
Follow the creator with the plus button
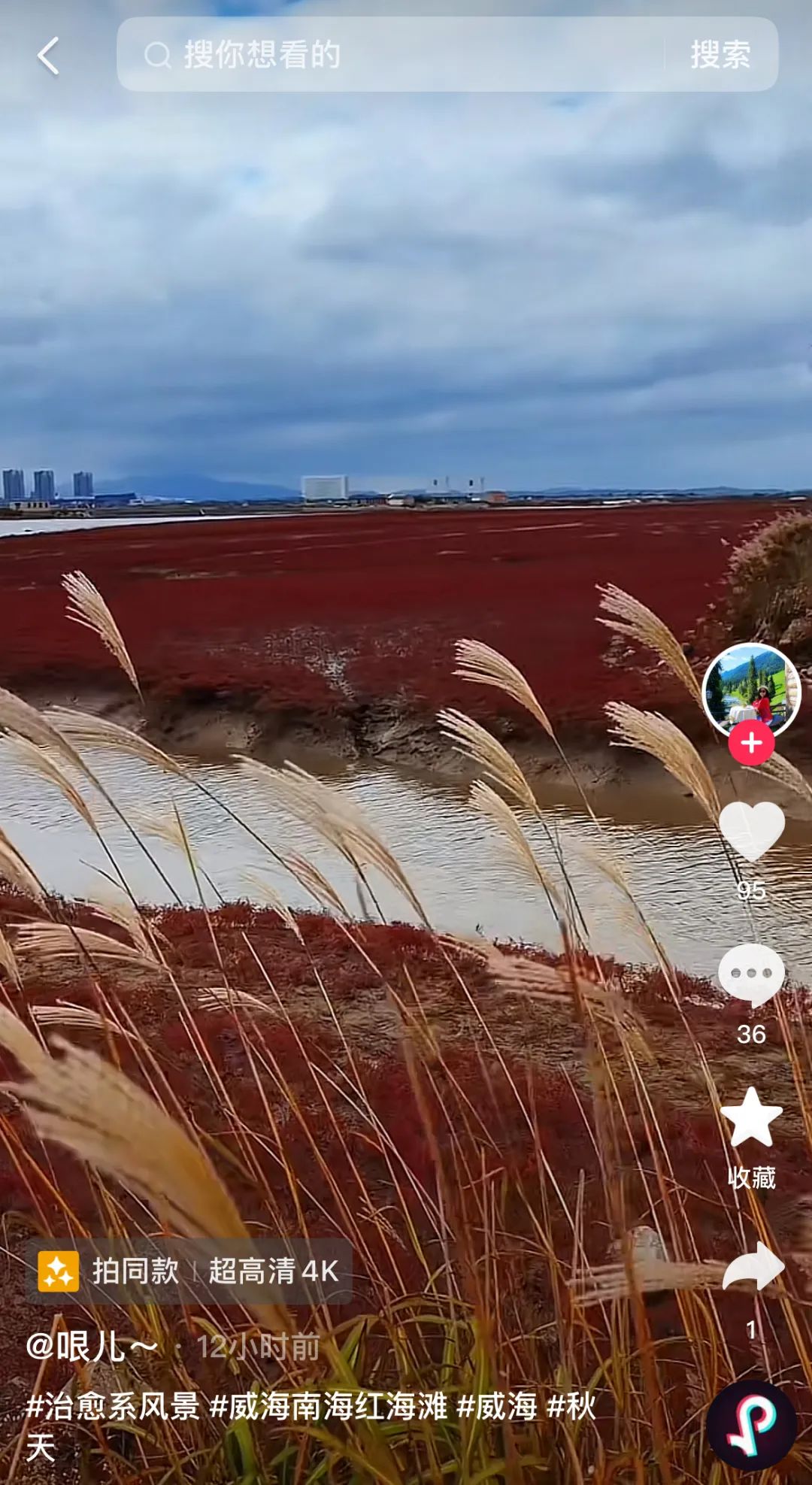751,743
